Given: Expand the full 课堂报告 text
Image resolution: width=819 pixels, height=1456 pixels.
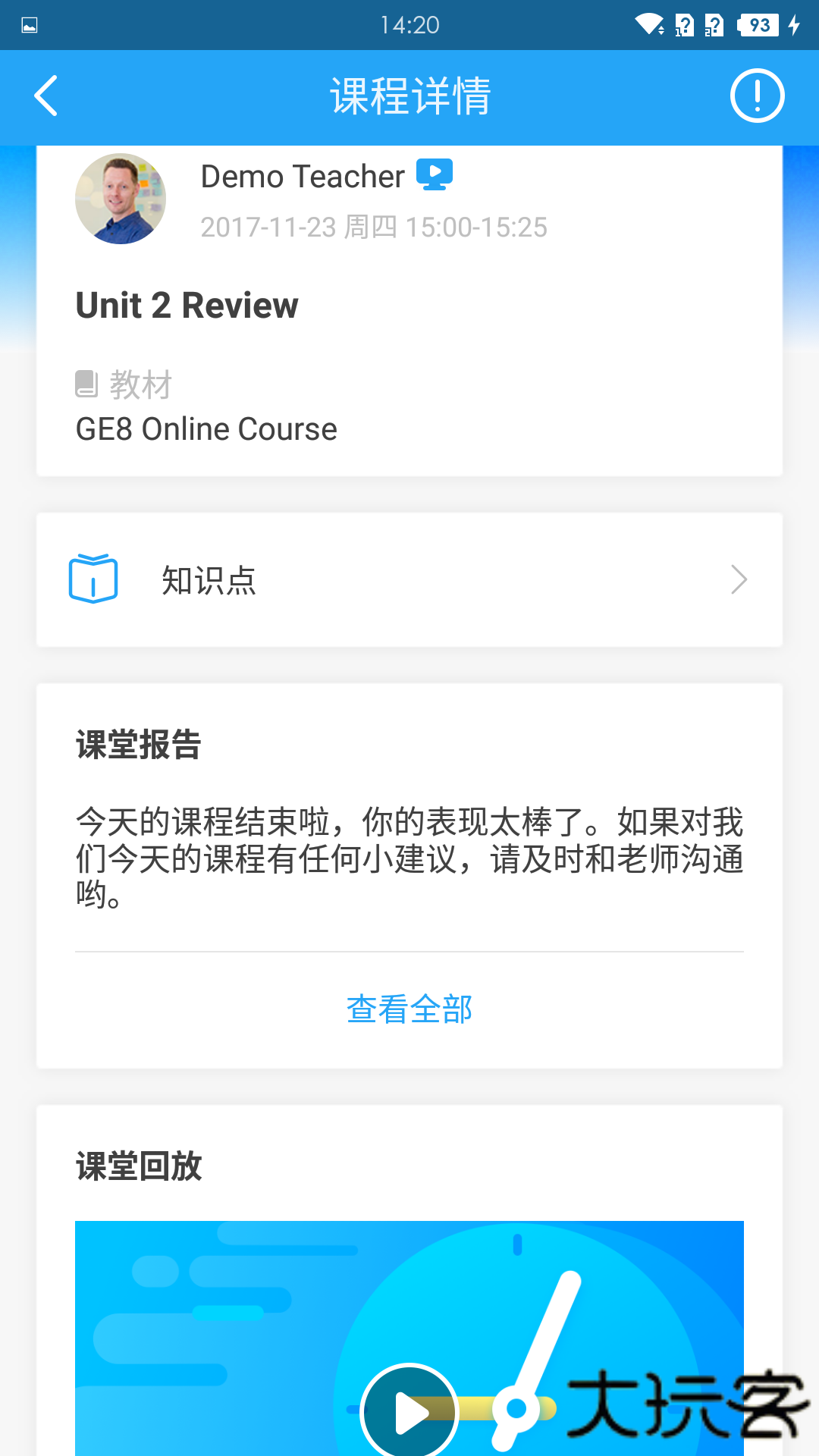Looking at the screenshot, I should pos(408,1009).
